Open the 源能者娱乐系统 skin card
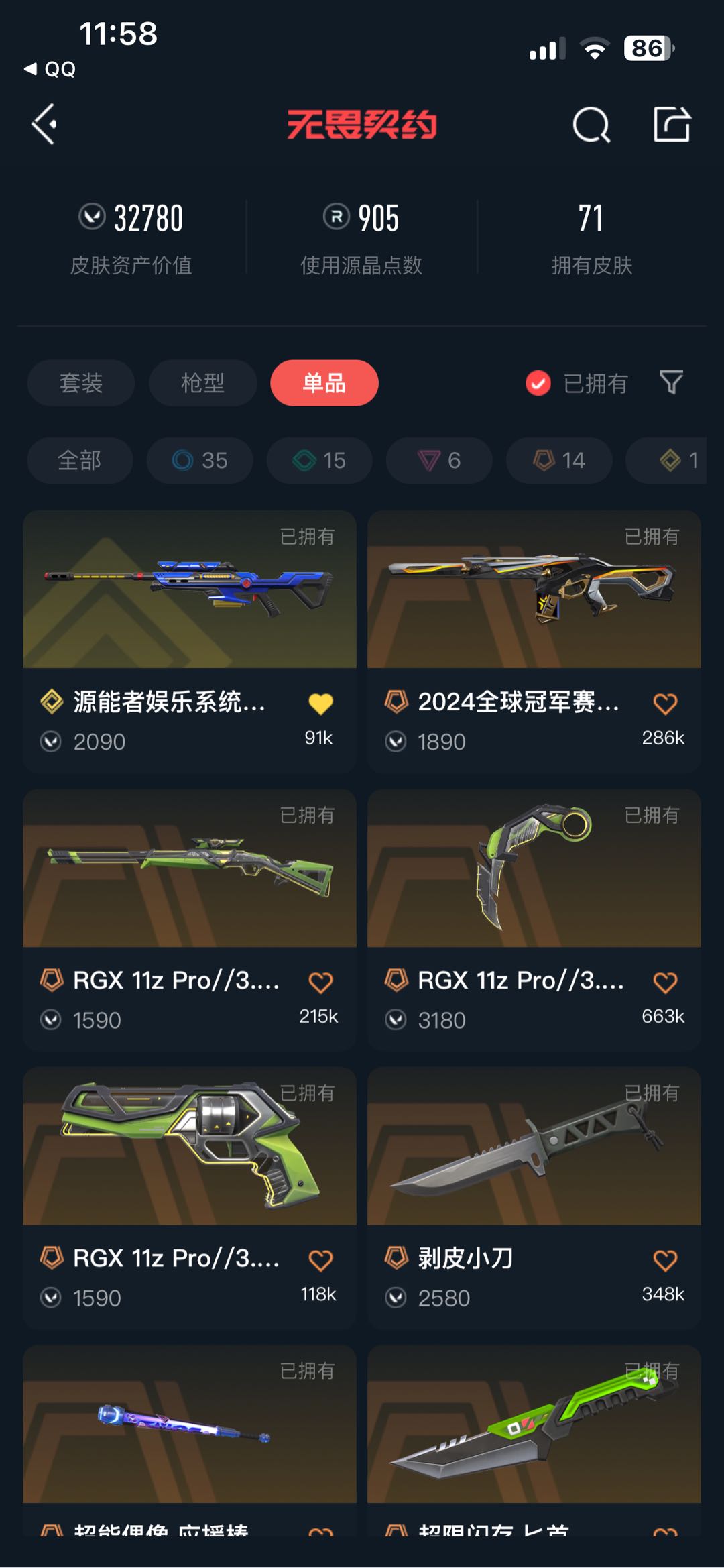 point(189,604)
